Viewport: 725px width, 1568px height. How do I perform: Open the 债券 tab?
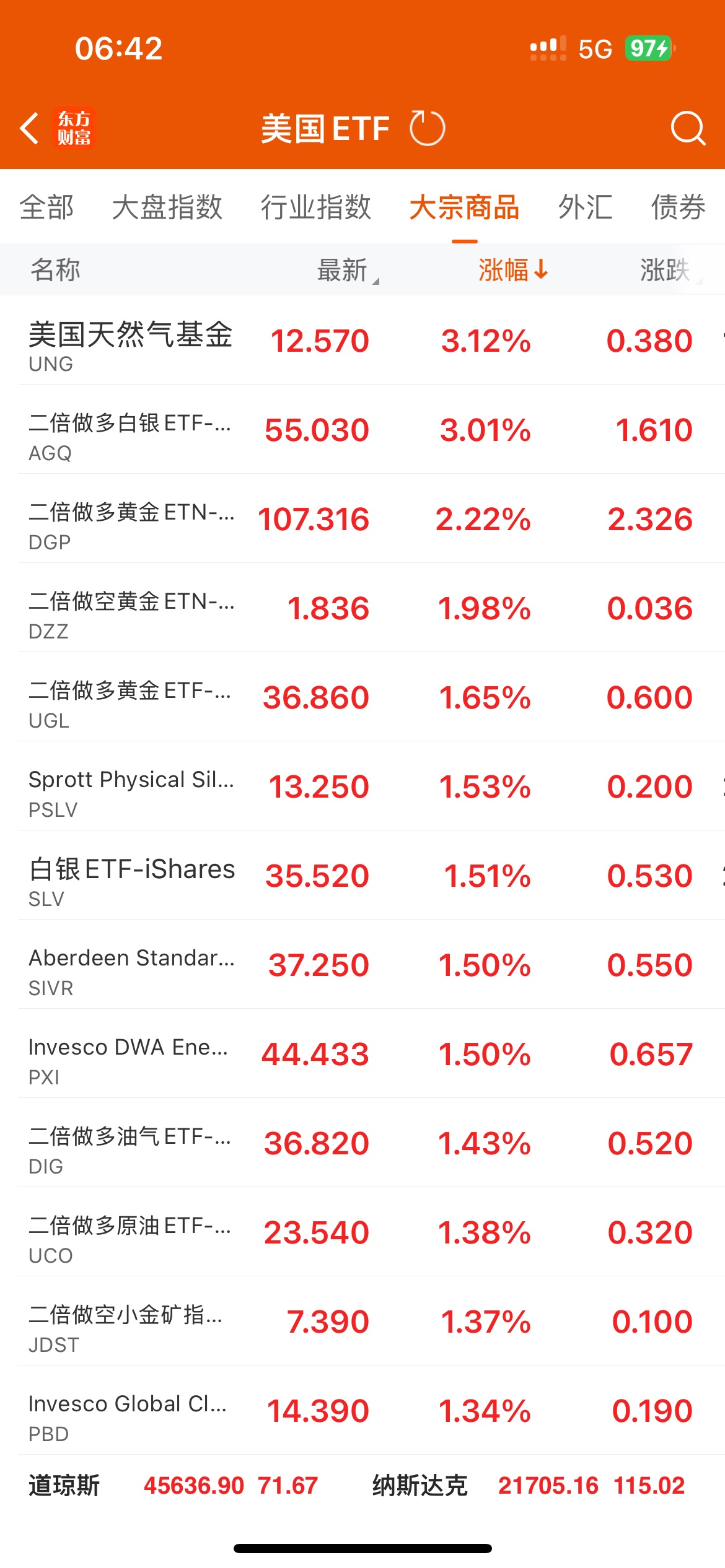(678, 207)
